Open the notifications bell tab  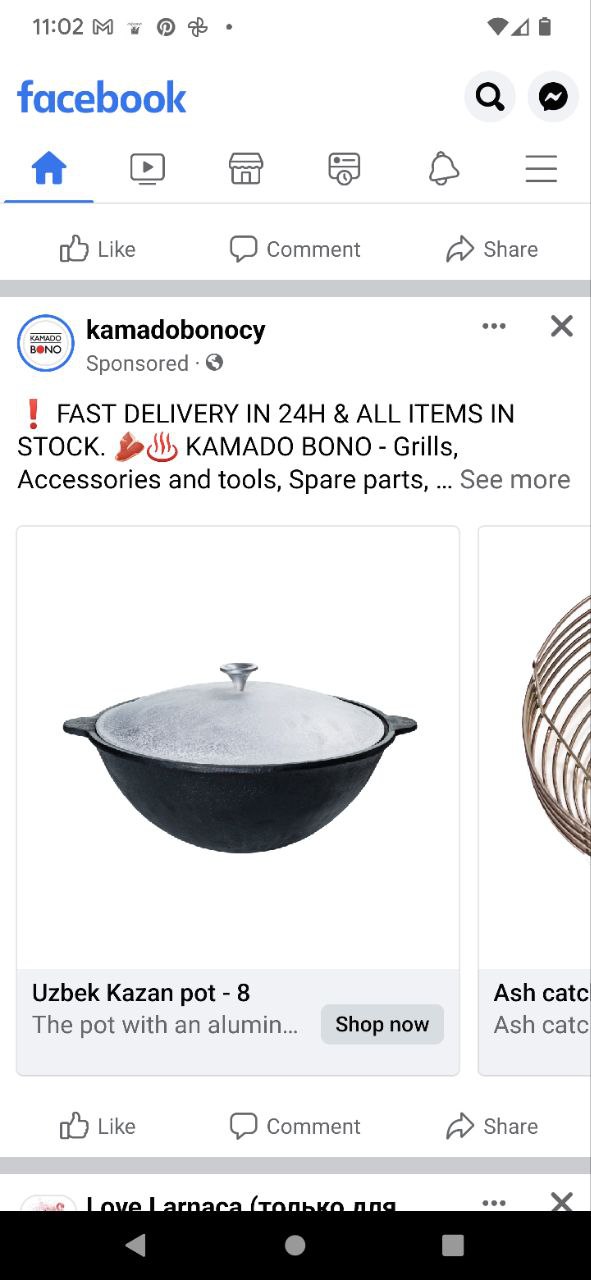443,169
